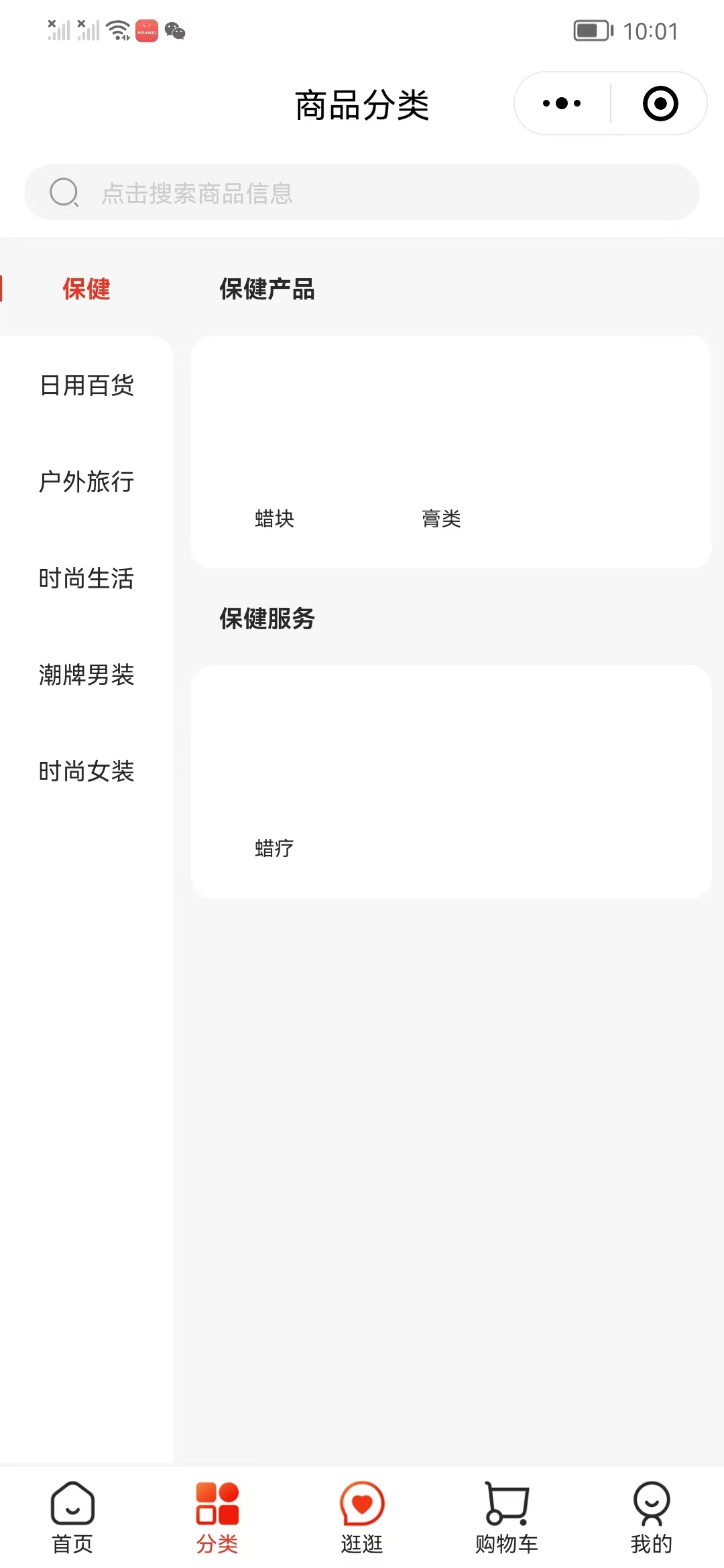Go to the 我的 tab
The image size is (724, 1568).
[652, 1518]
